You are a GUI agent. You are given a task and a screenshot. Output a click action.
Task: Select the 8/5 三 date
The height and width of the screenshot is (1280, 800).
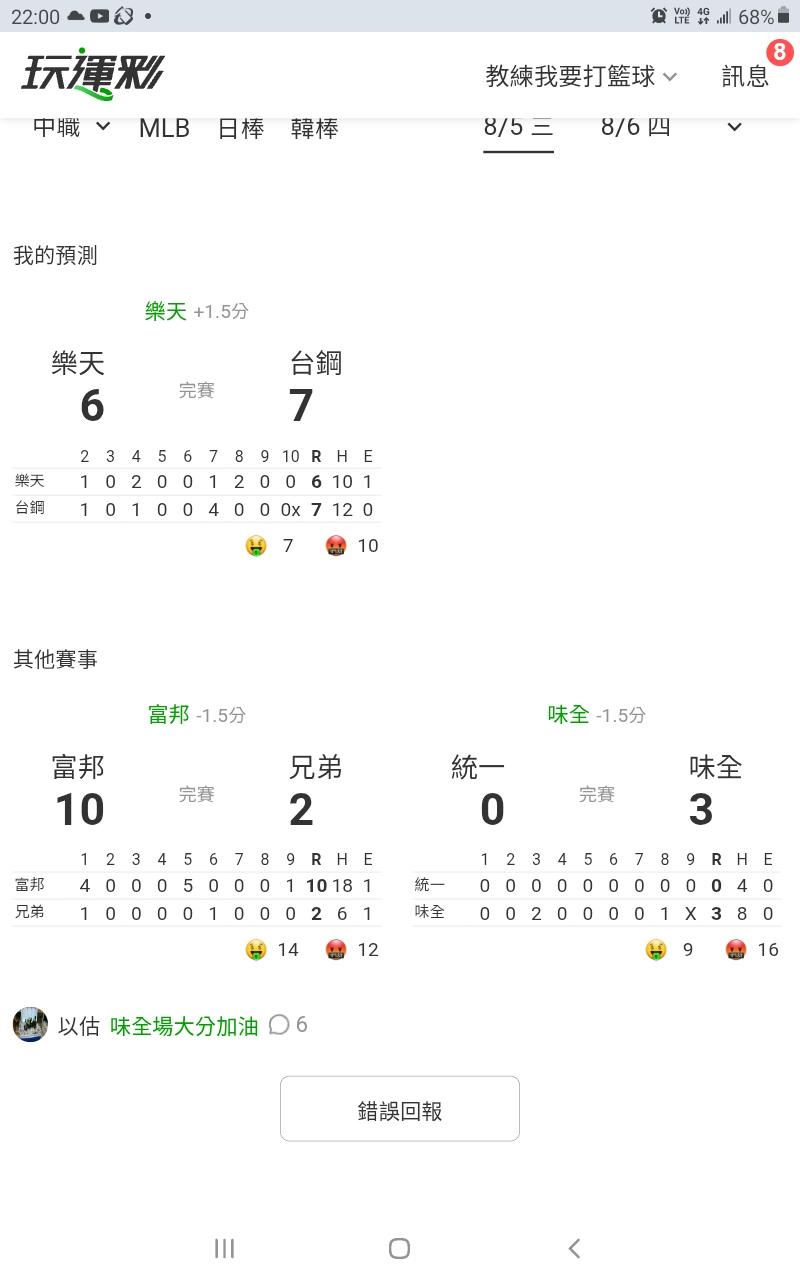pyautogui.click(x=518, y=128)
